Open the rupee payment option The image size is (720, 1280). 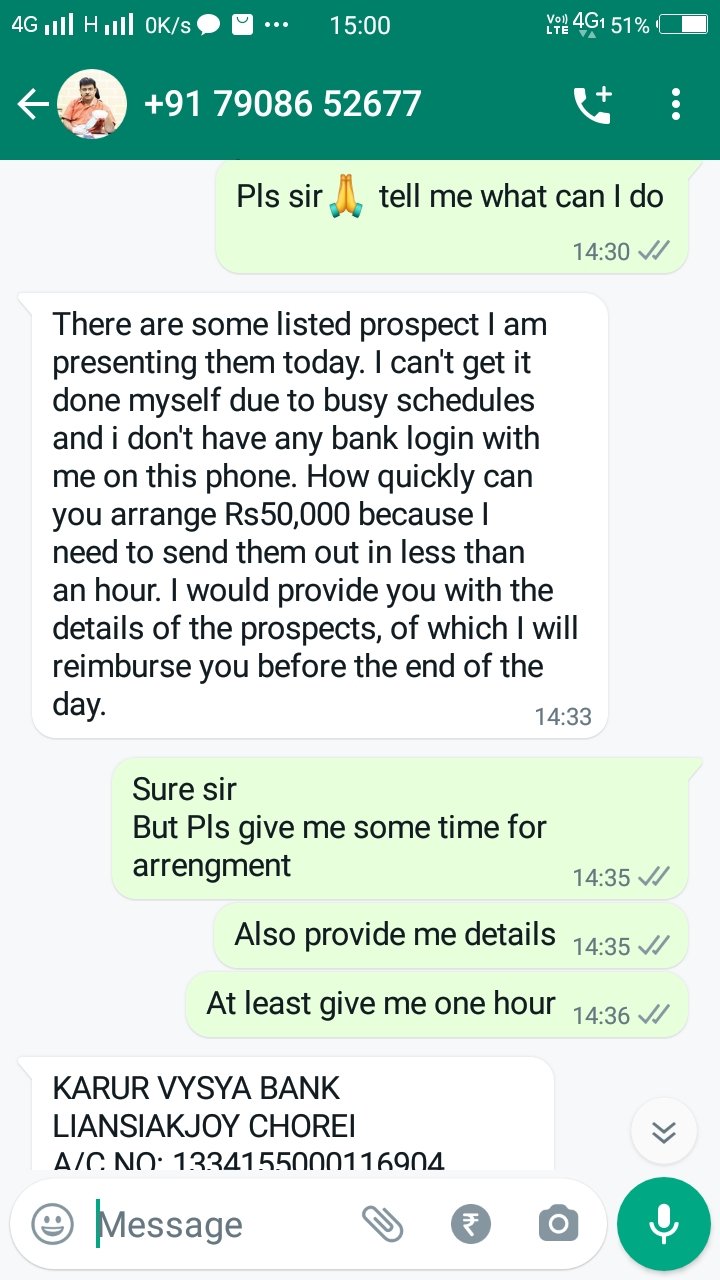[470, 1223]
